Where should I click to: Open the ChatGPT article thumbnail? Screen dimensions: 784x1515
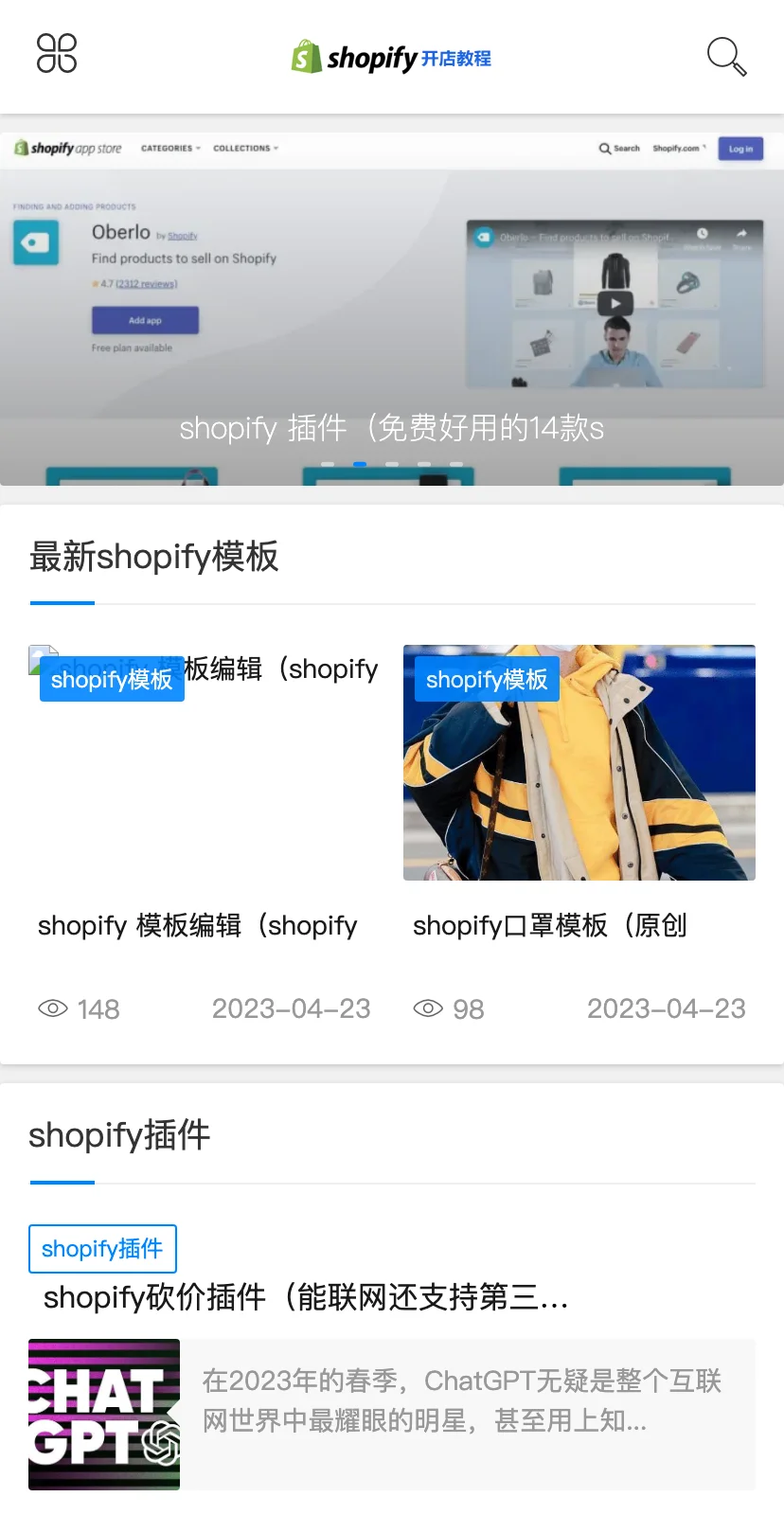coord(104,1415)
